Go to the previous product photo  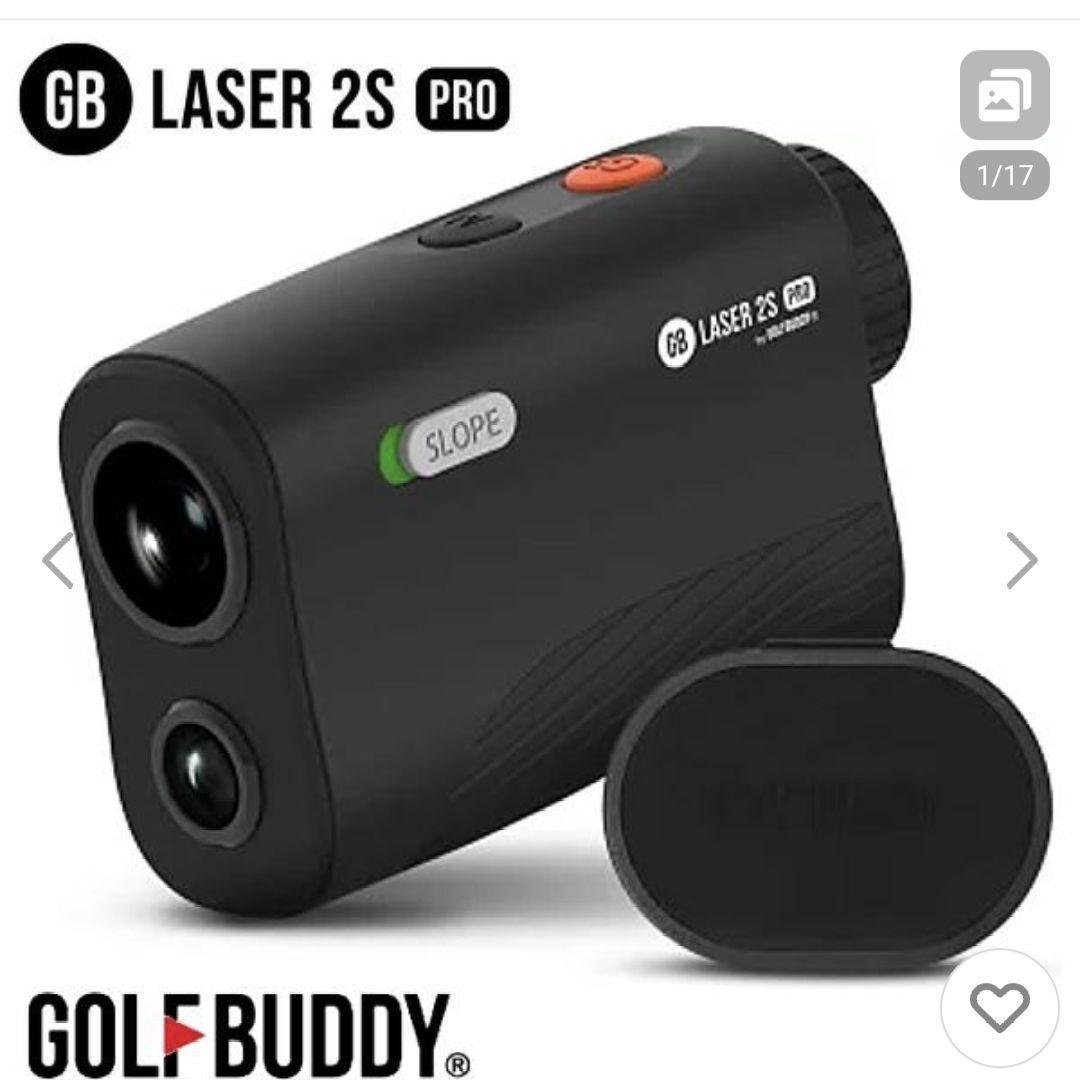(x=58, y=560)
